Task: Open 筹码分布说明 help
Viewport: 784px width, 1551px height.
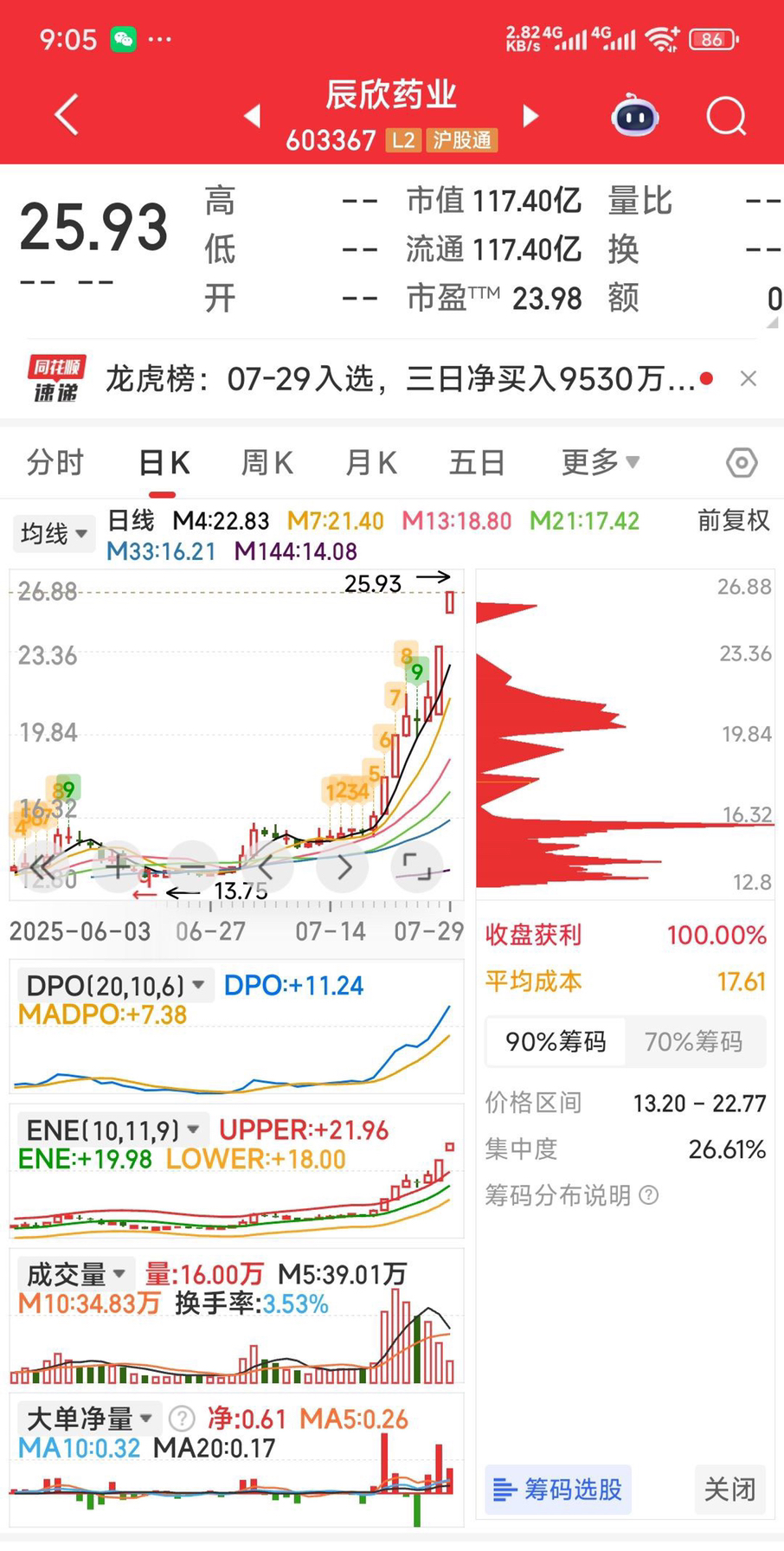Action: point(572,1195)
